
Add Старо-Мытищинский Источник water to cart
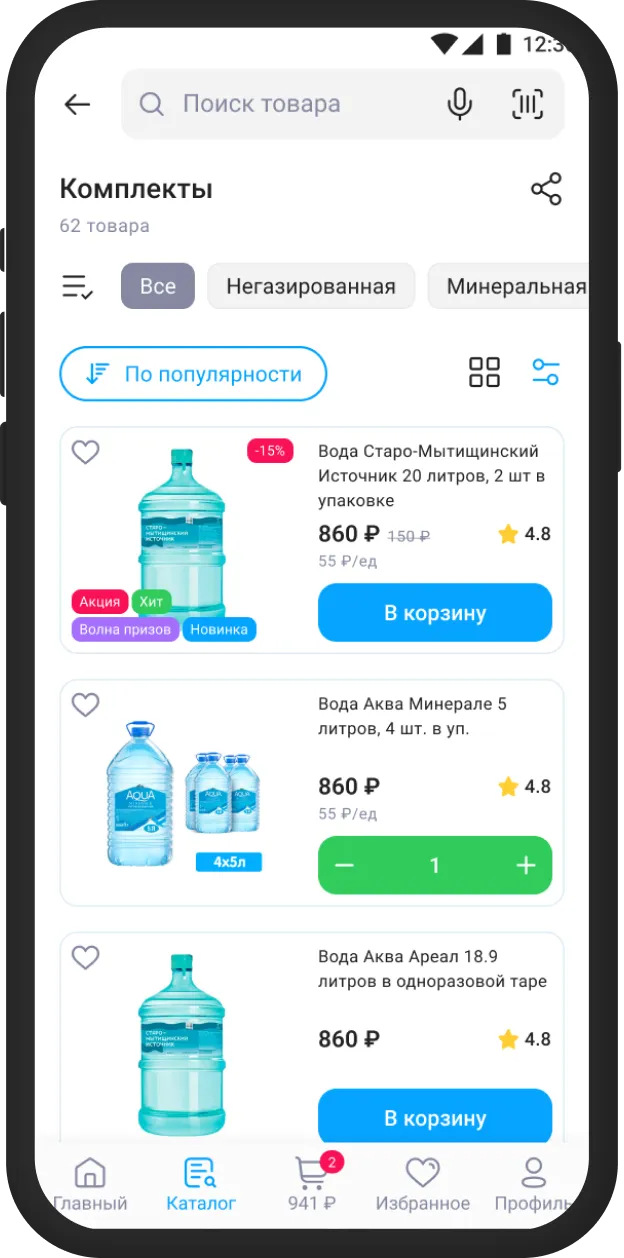(x=435, y=613)
